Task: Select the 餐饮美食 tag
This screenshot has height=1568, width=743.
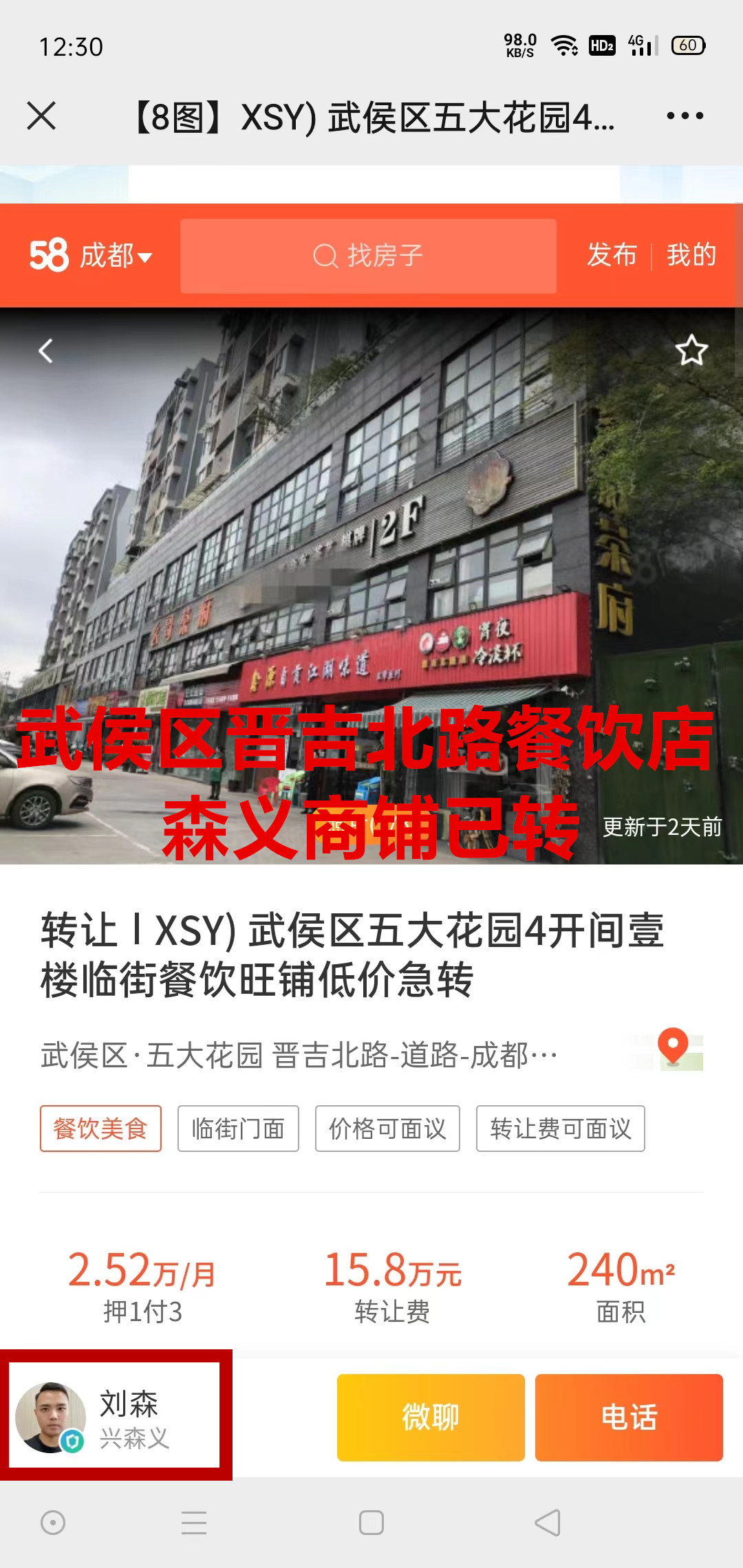Action: point(100,1129)
